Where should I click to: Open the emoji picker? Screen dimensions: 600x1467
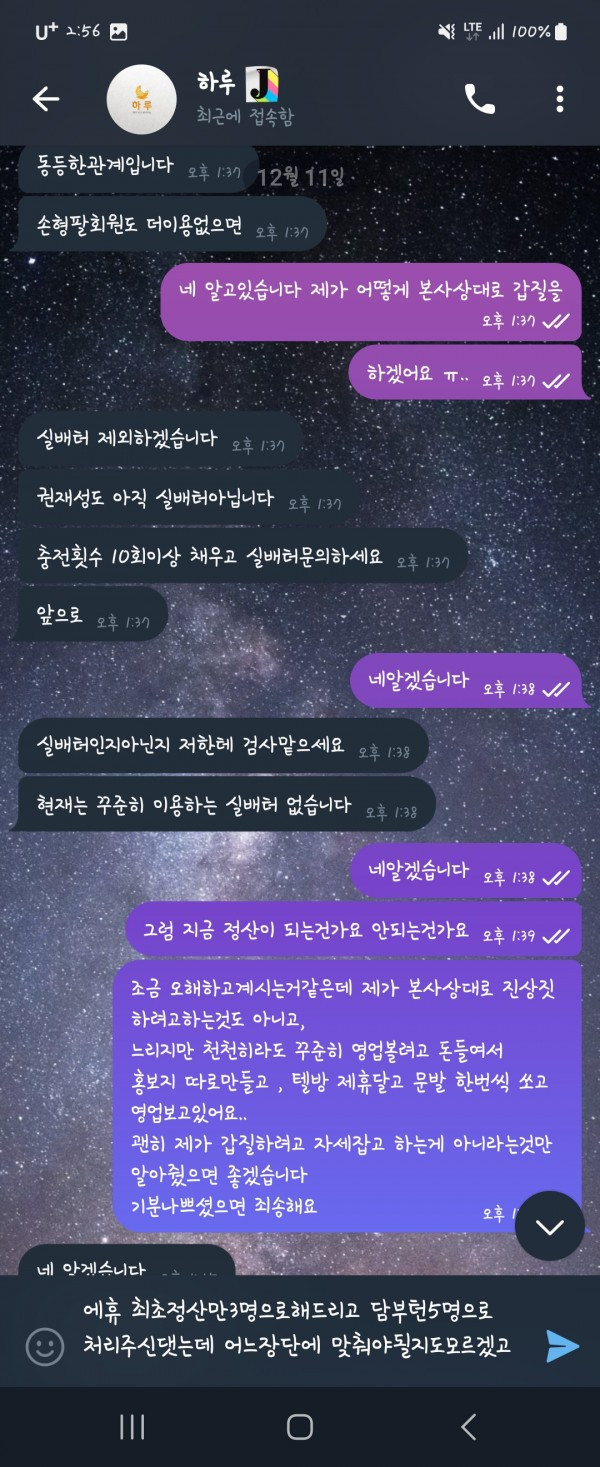coord(44,1346)
